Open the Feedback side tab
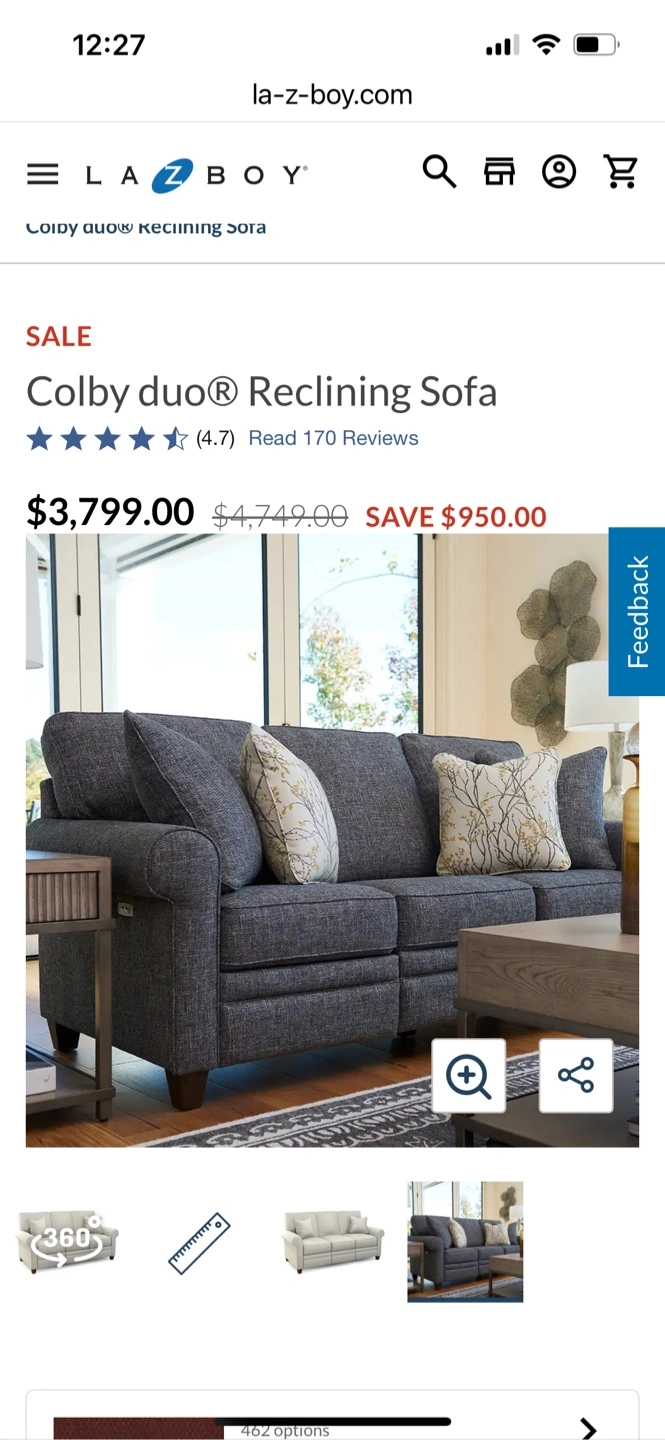 637,611
